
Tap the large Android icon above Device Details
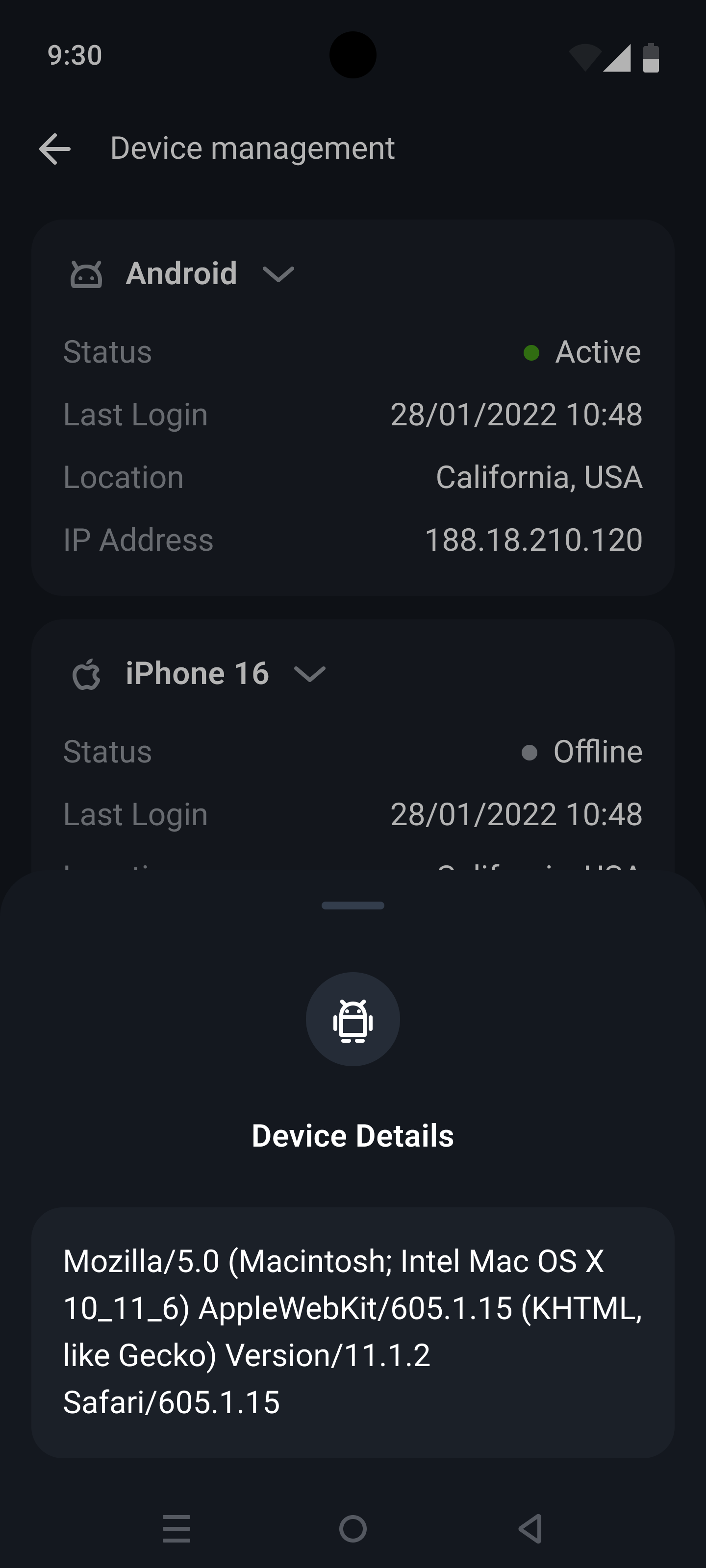point(353,1018)
